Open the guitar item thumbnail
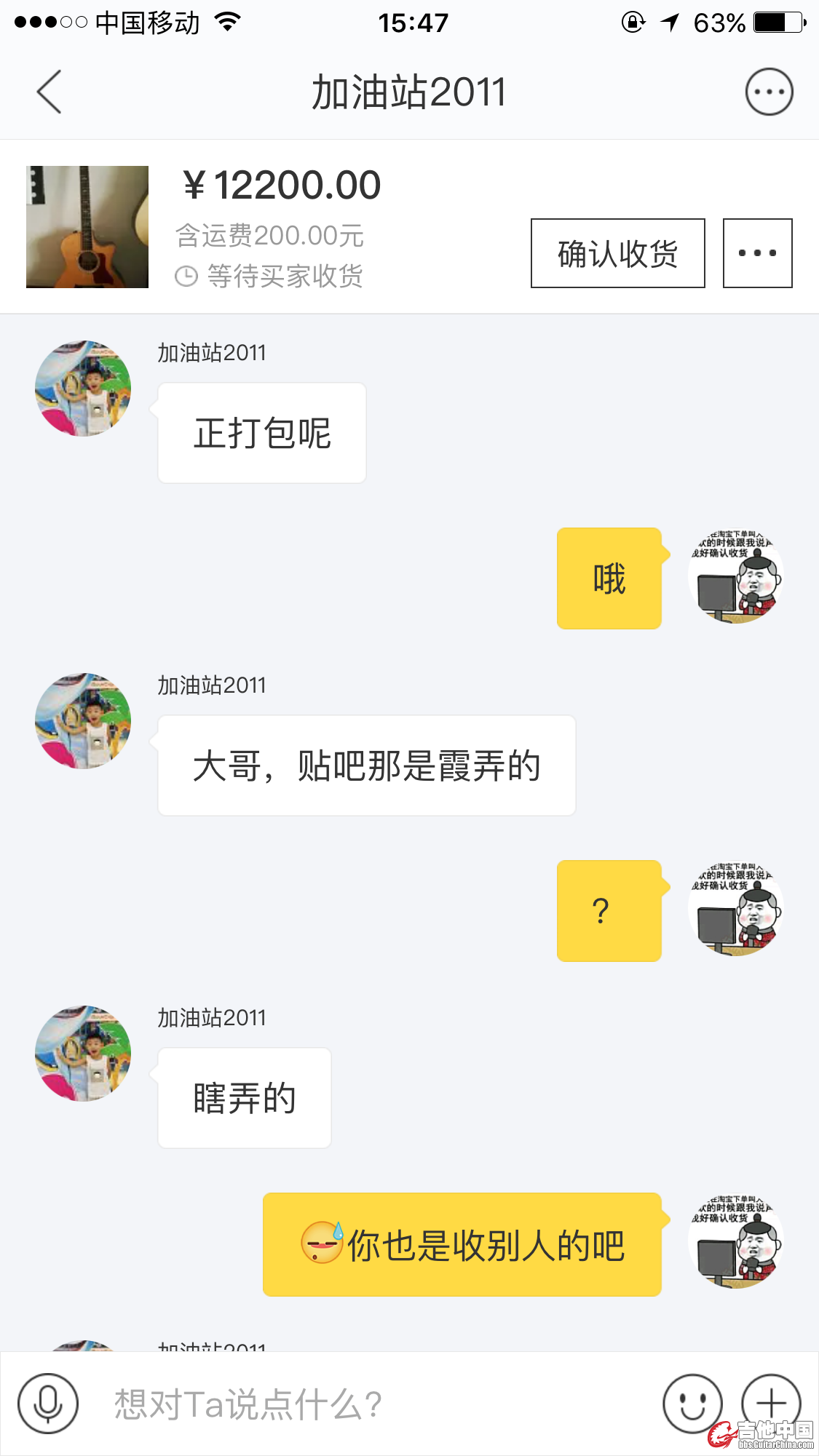 pos(87,227)
